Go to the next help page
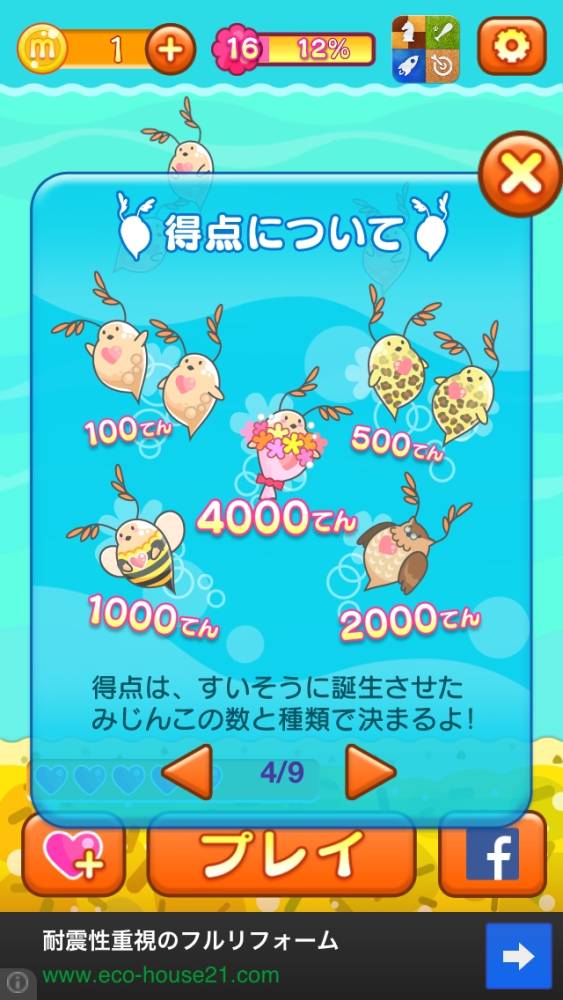The width and height of the screenshot is (563, 1000). pyautogui.click(x=370, y=772)
